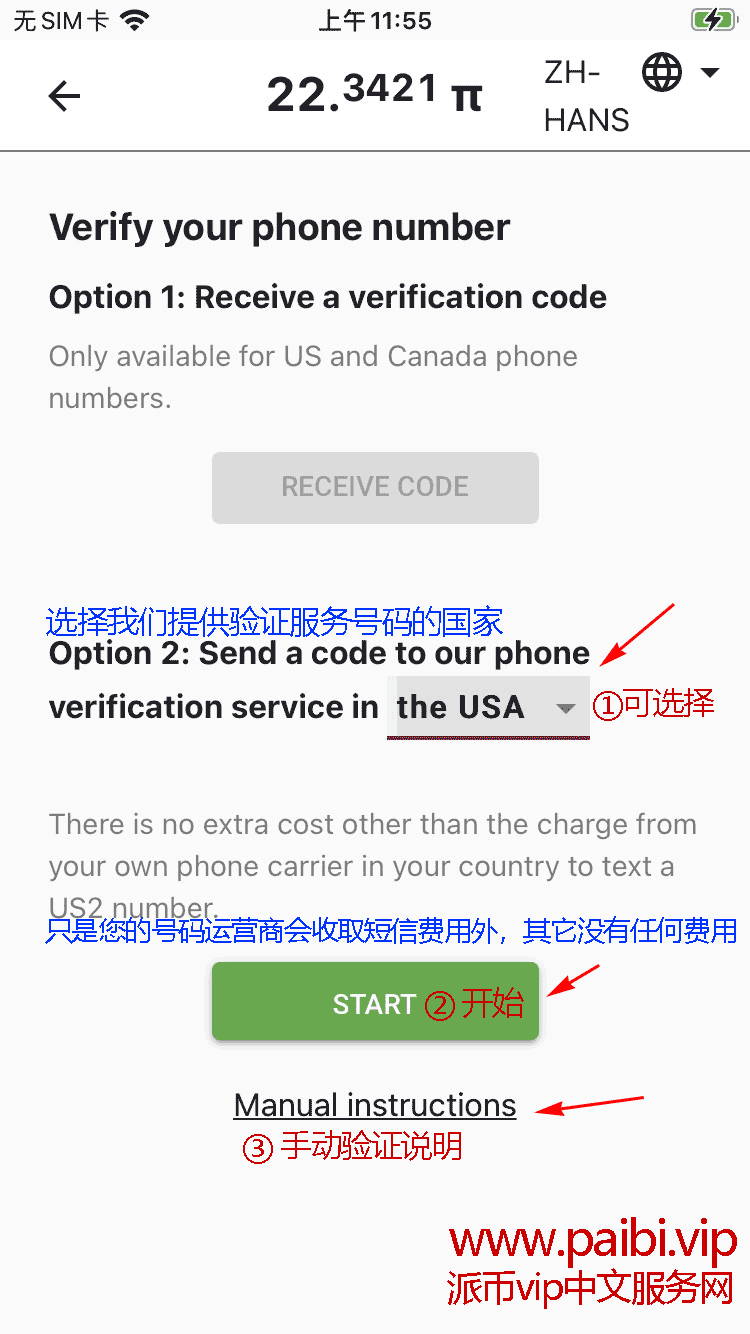
Task: Tap the grayed-out RECEIVE CODE button
Action: click(375, 487)
